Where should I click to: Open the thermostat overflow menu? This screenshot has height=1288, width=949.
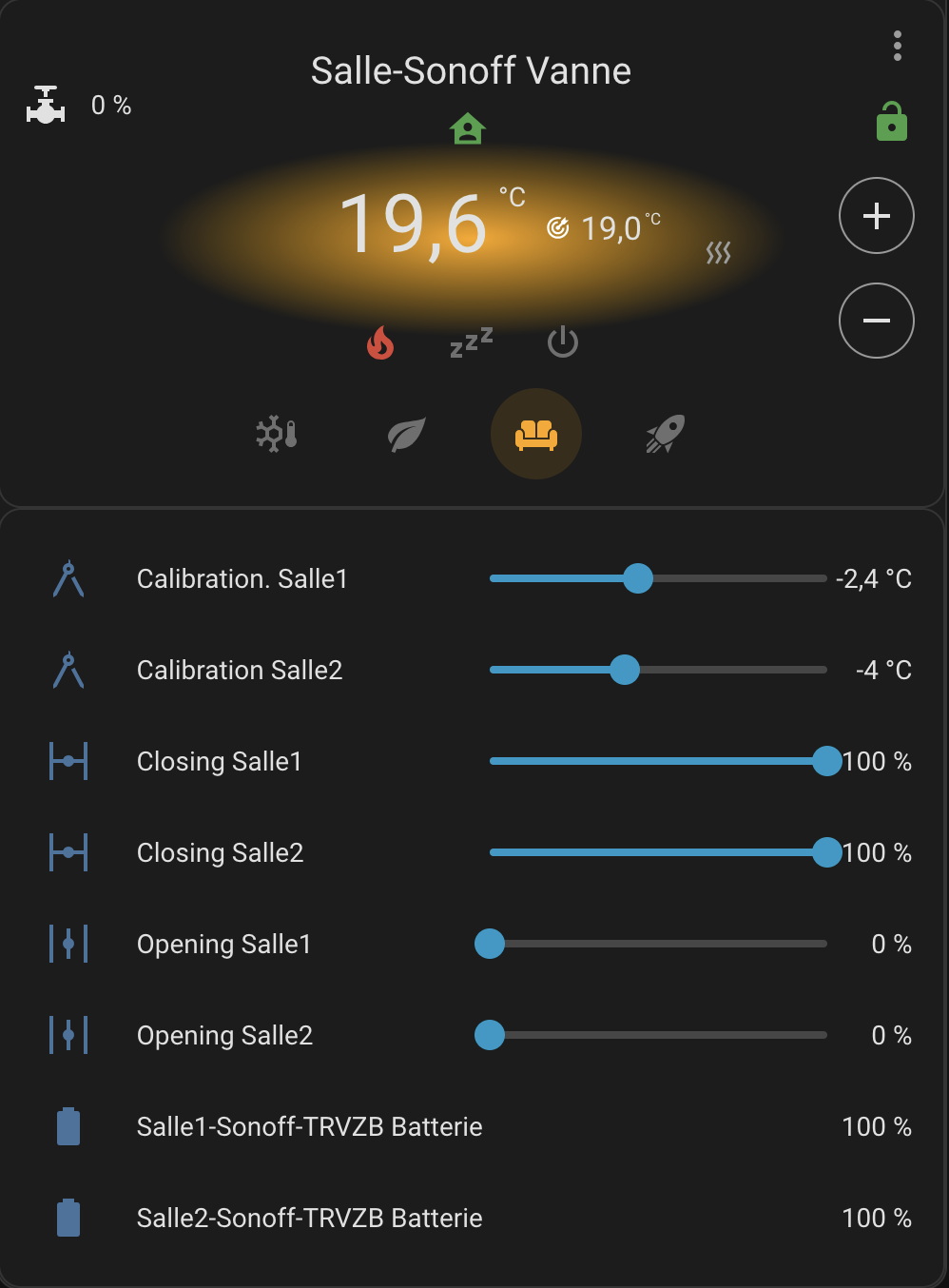point(897,46)
